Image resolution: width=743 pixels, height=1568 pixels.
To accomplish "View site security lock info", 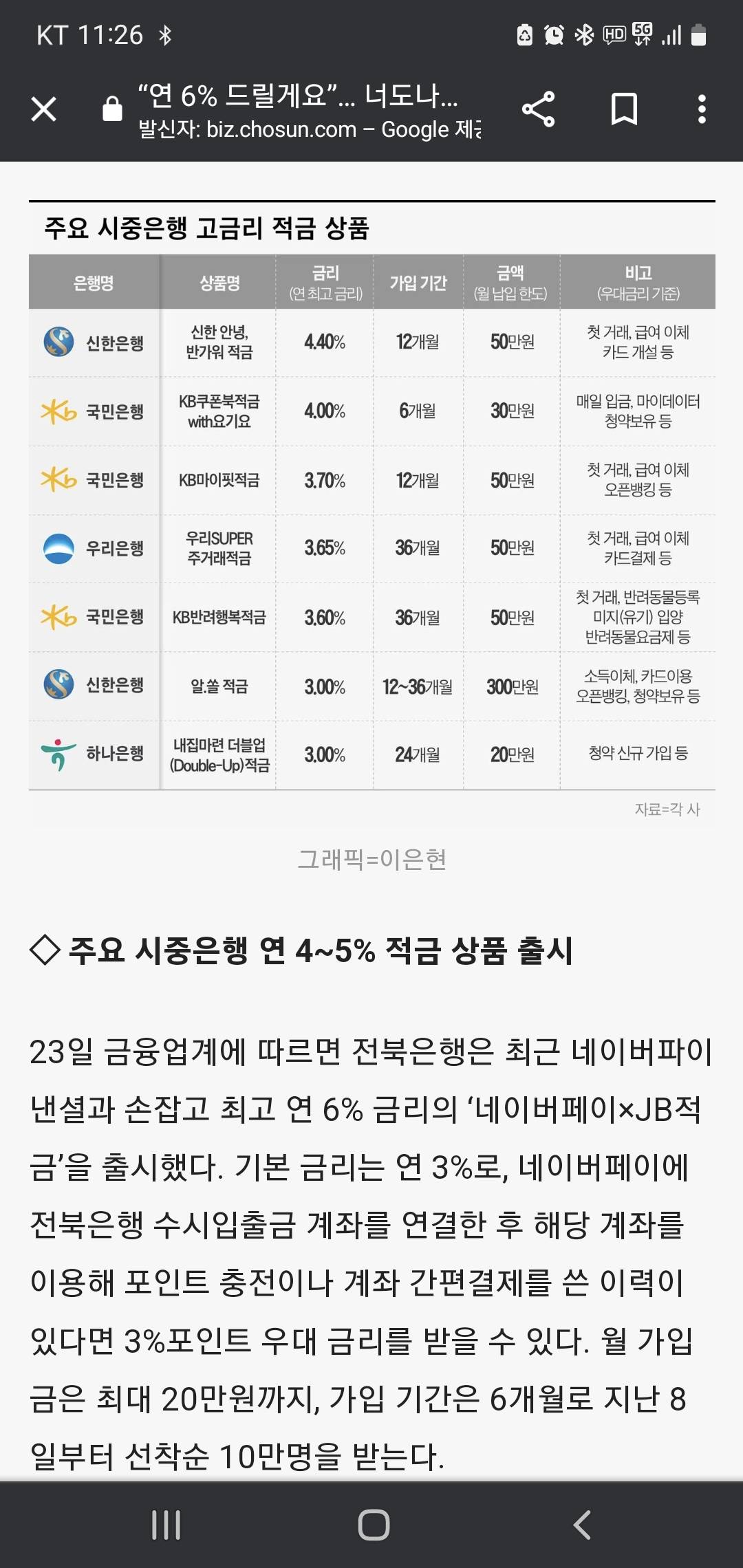I will pos(112,109).
